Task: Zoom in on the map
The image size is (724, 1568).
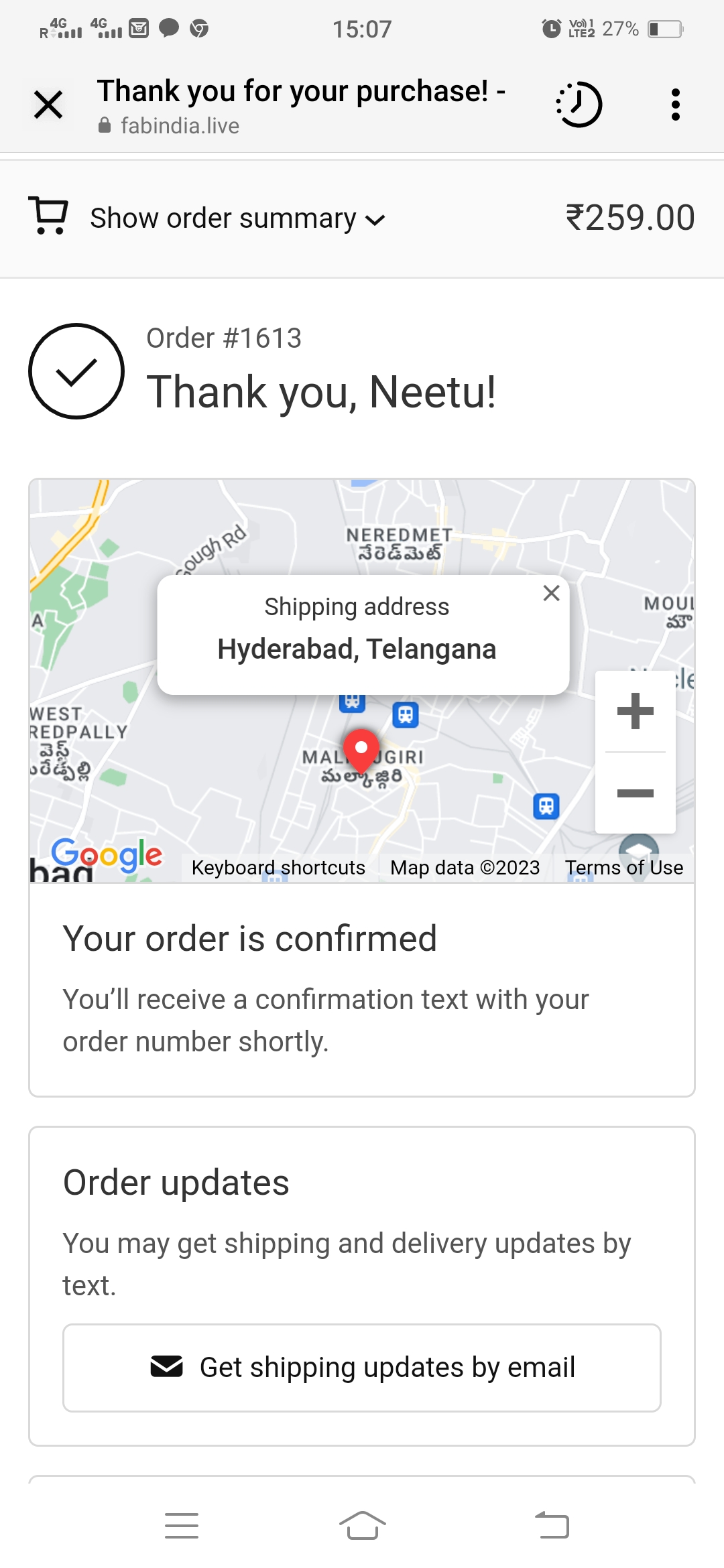Action: [635, 711]
